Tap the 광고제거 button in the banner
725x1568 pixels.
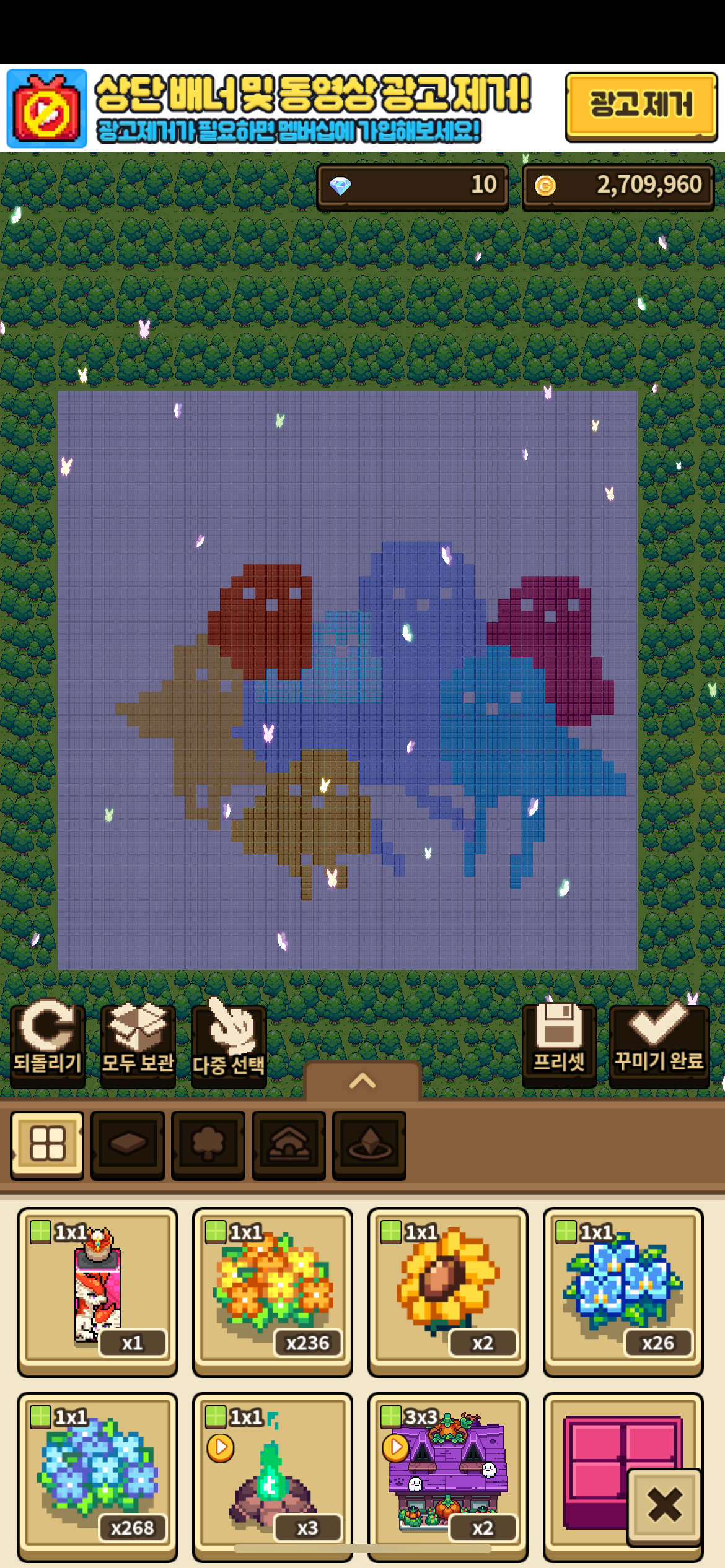[641, 107]
